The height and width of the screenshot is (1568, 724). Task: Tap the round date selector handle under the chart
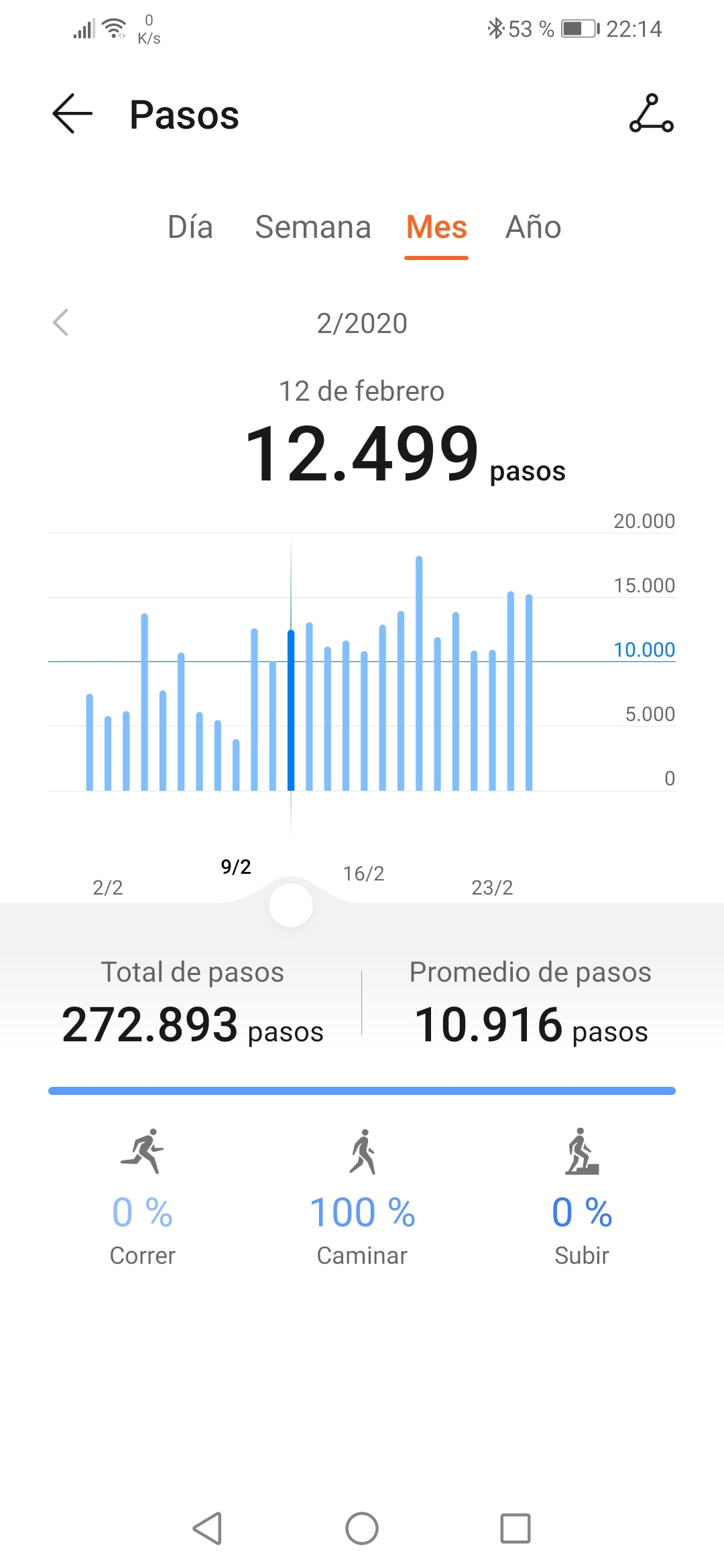[x=291, y=905]
